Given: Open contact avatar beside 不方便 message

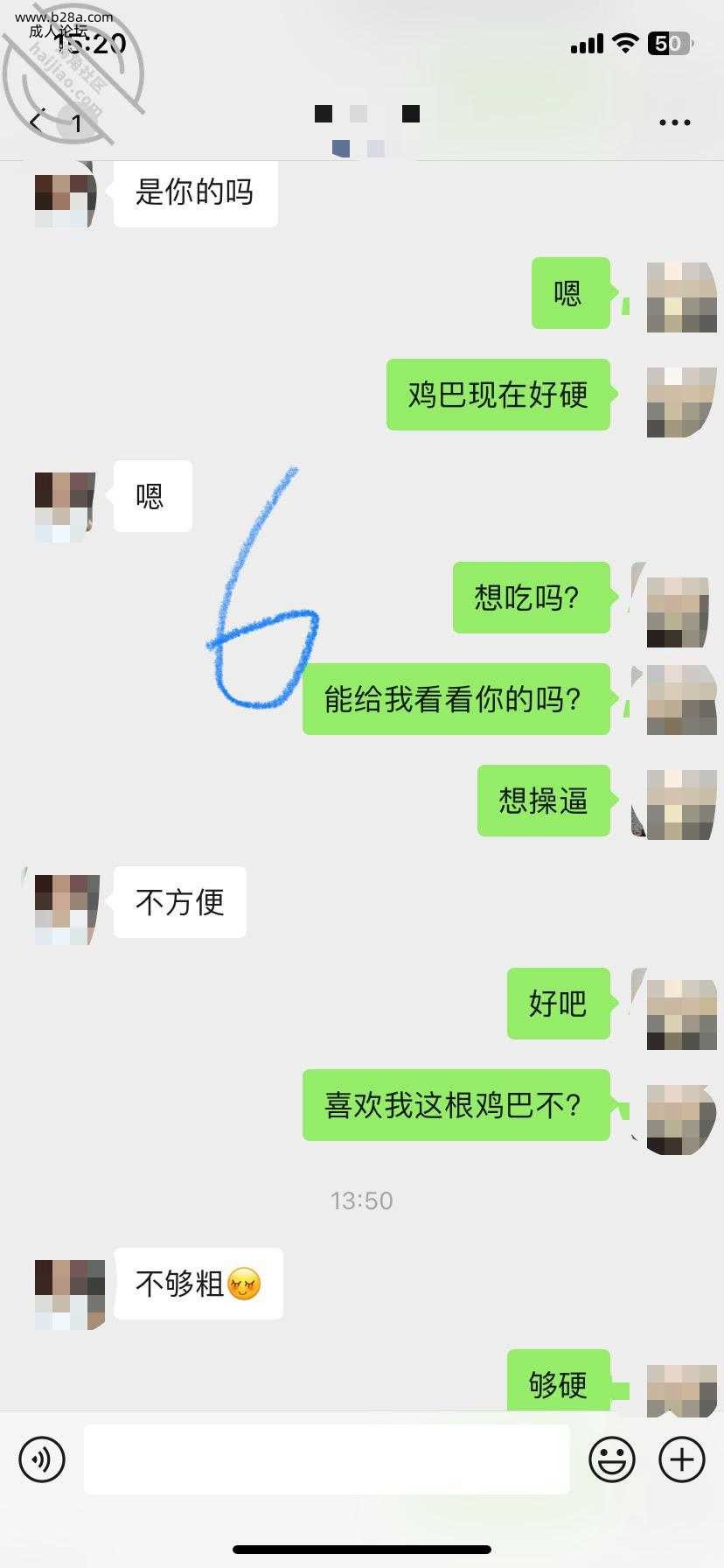Looking at the screenshot, I should pyautogui.click(x=66, y=908).
